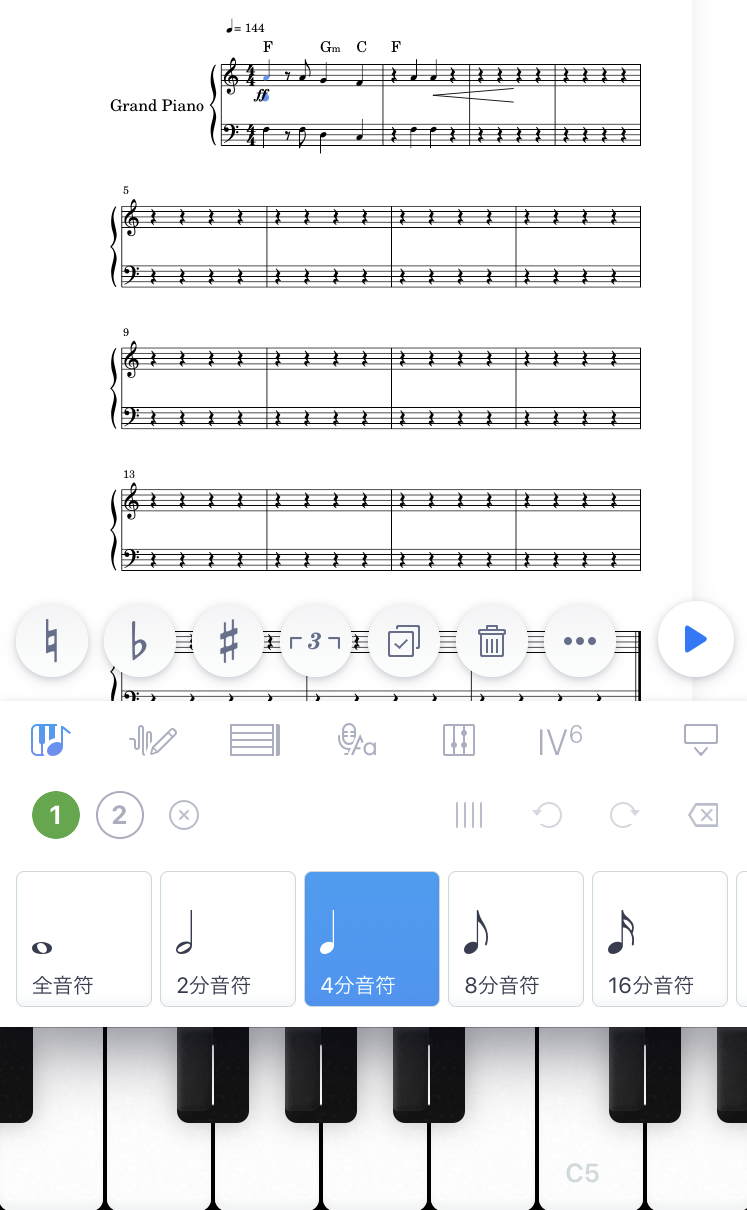Apply the natural accidental
747x1210 pixels.
pyautogui.click(x=52, y=641)
